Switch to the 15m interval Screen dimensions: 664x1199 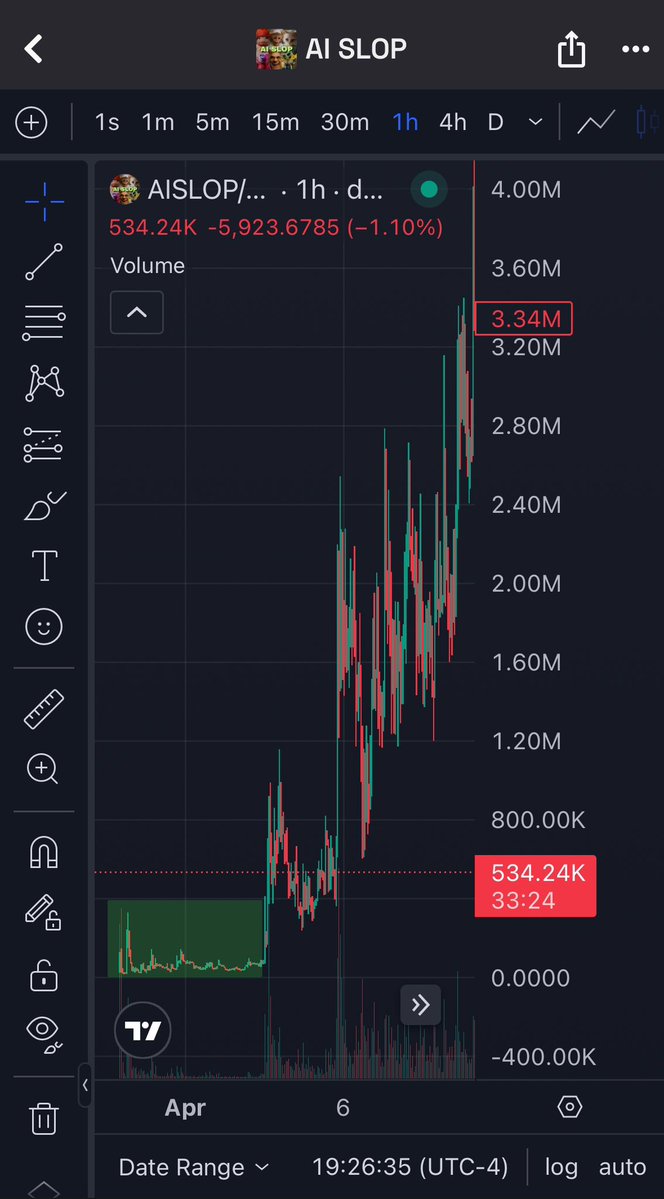coord(275,123)
